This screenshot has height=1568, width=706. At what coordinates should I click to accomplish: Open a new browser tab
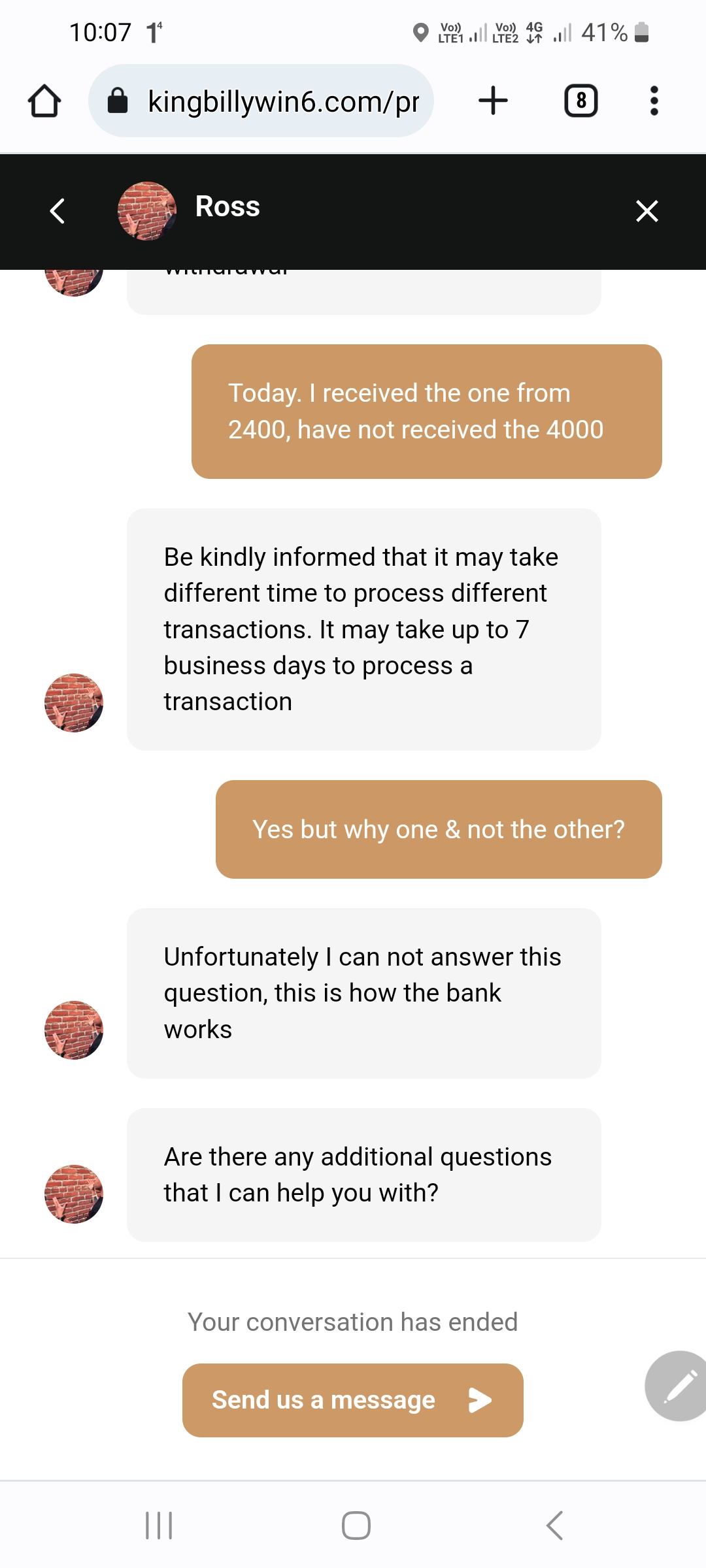pyautogui.click(x=493, y=101)
